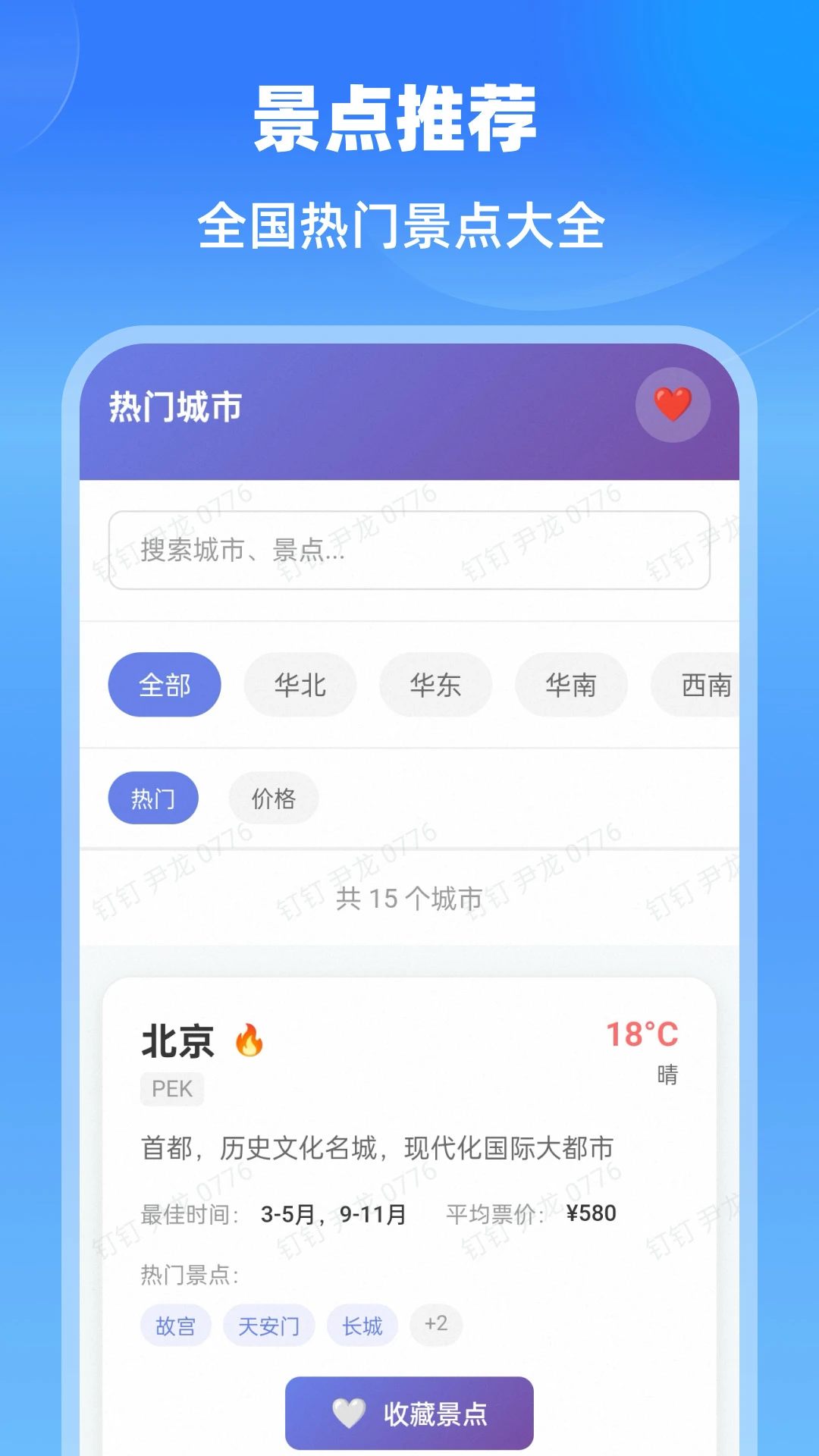Click the 共15个城市 counter text
The width and height of the screenshot is (819, 1456).
(409, 899)
